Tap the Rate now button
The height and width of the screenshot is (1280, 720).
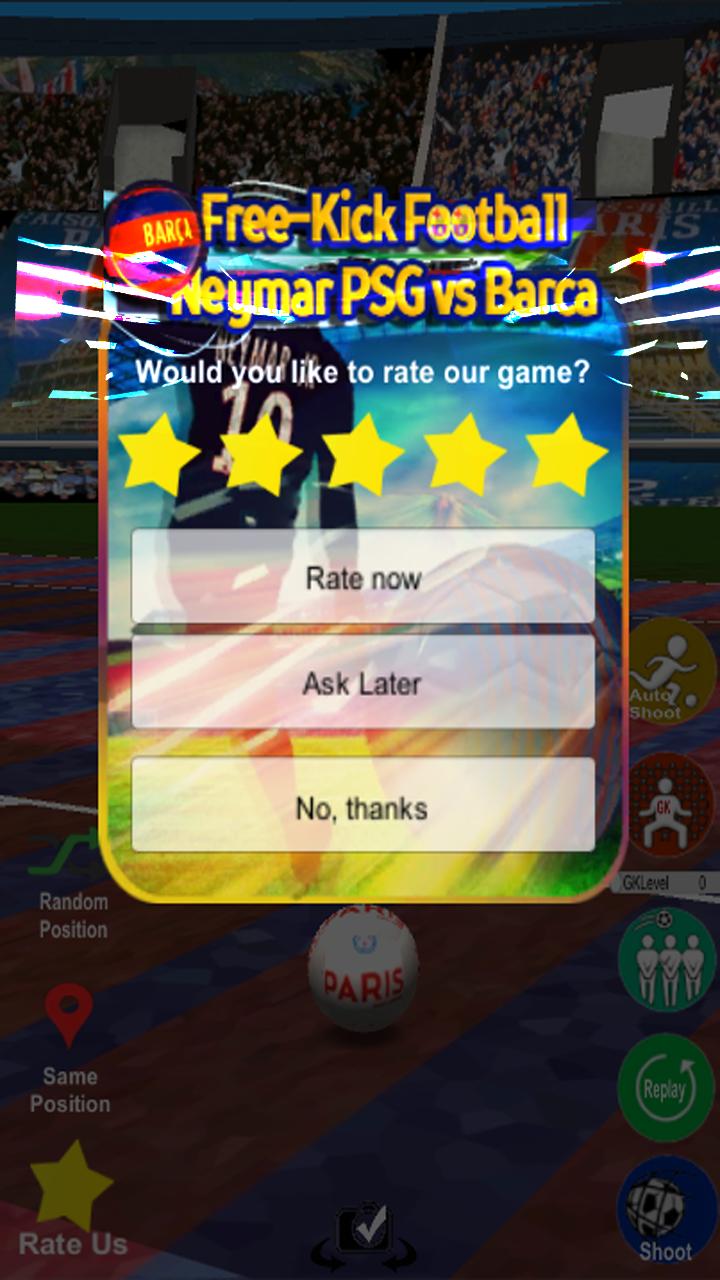point(363,577)
